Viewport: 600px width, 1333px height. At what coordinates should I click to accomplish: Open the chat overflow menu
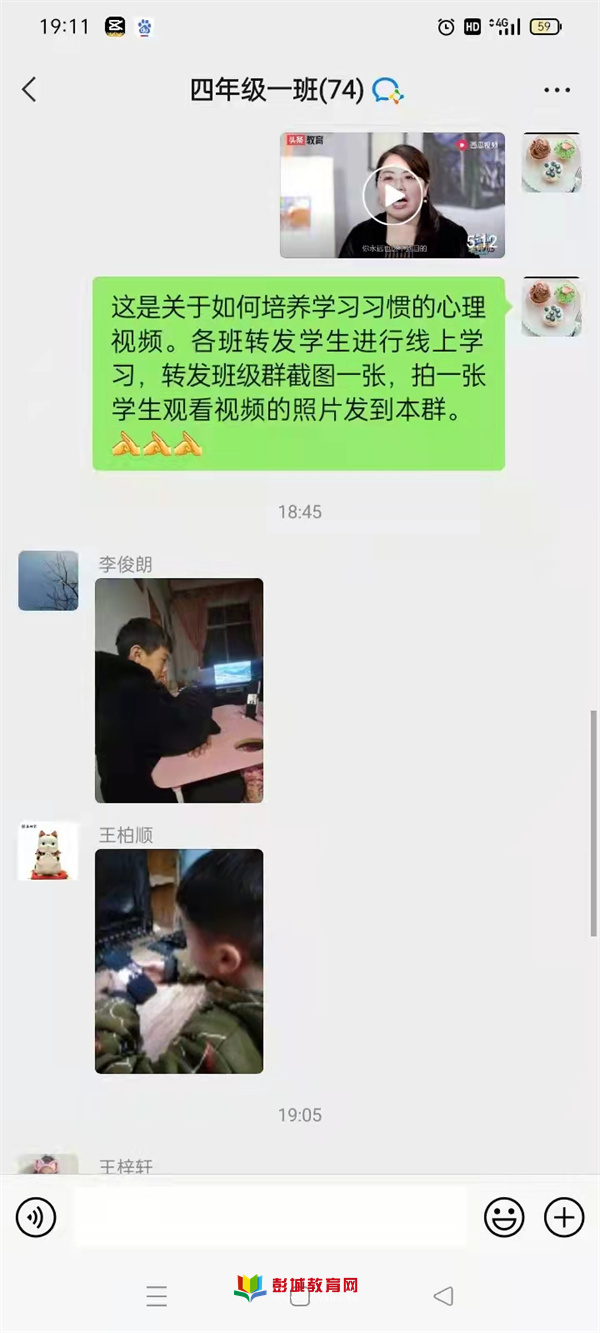coord(557,90)
